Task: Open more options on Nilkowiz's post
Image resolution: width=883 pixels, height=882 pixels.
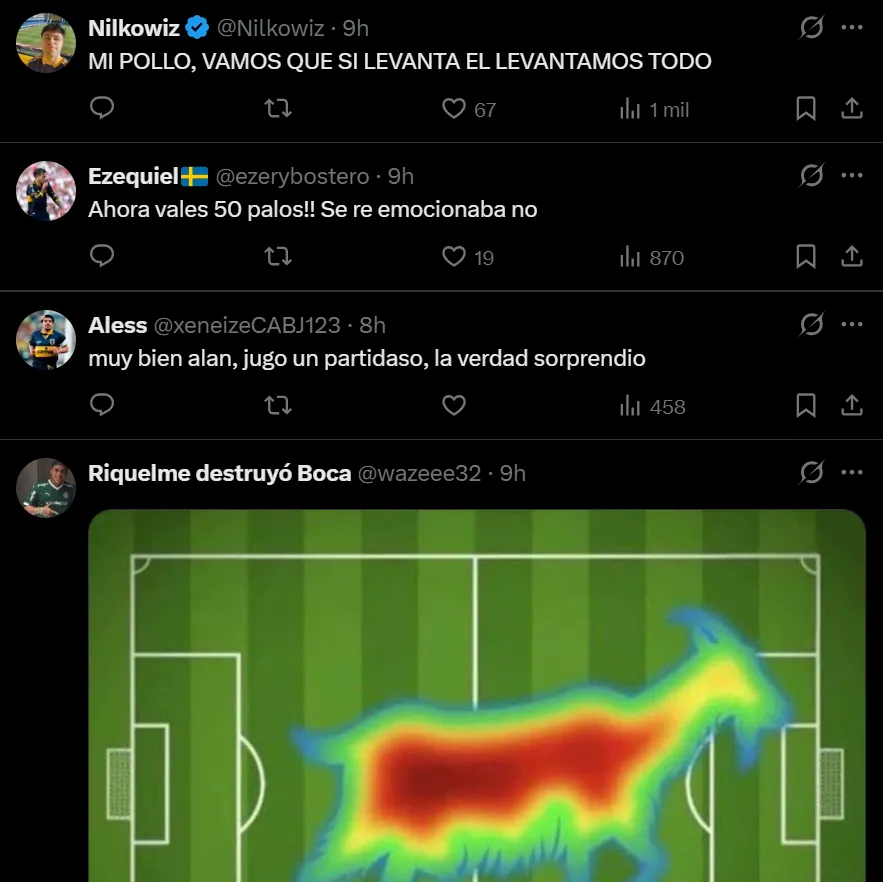Action: tap(852, 27)
